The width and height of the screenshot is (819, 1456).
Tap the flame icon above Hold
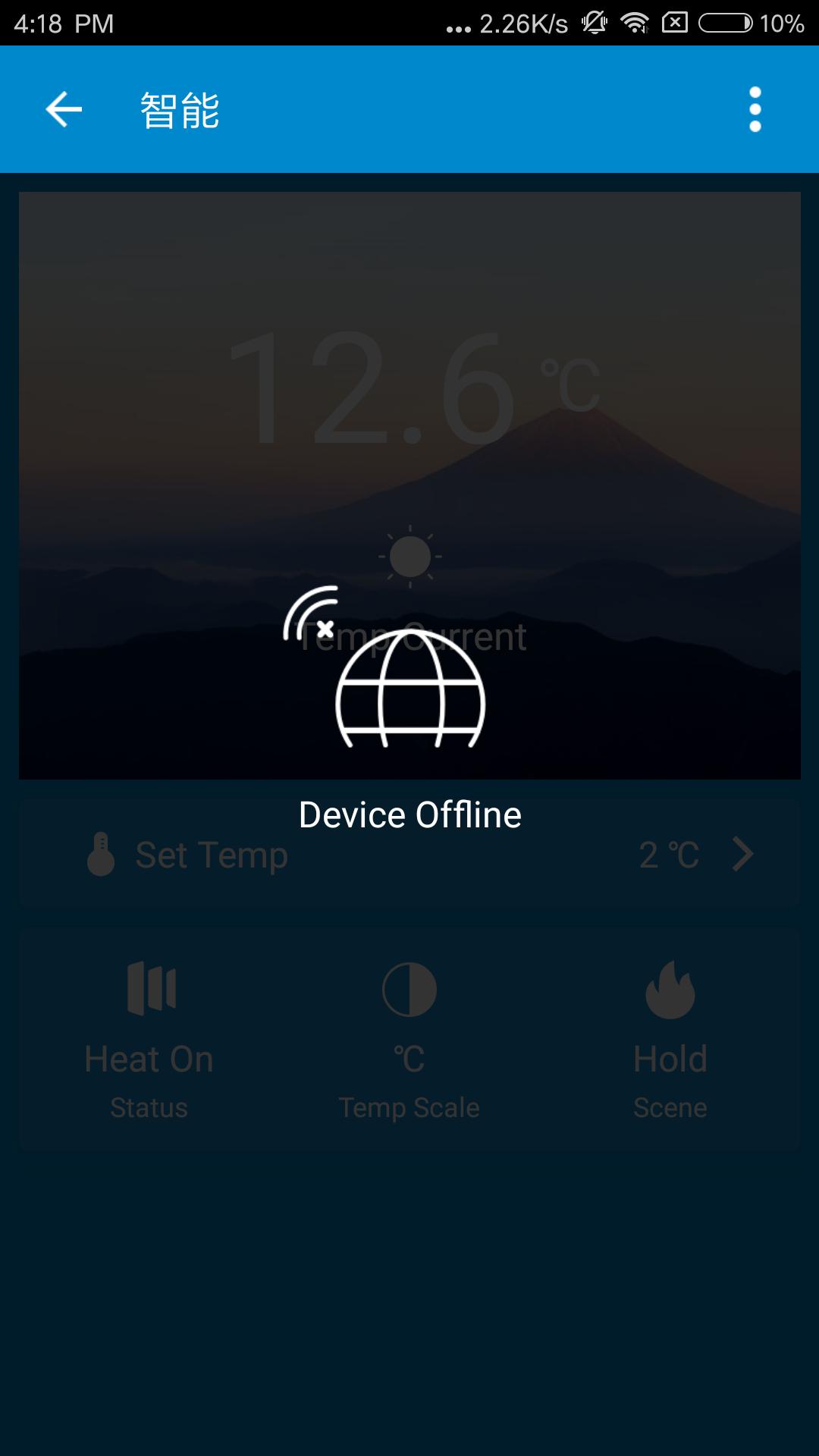pyautogui.click(x=670, y=987)
